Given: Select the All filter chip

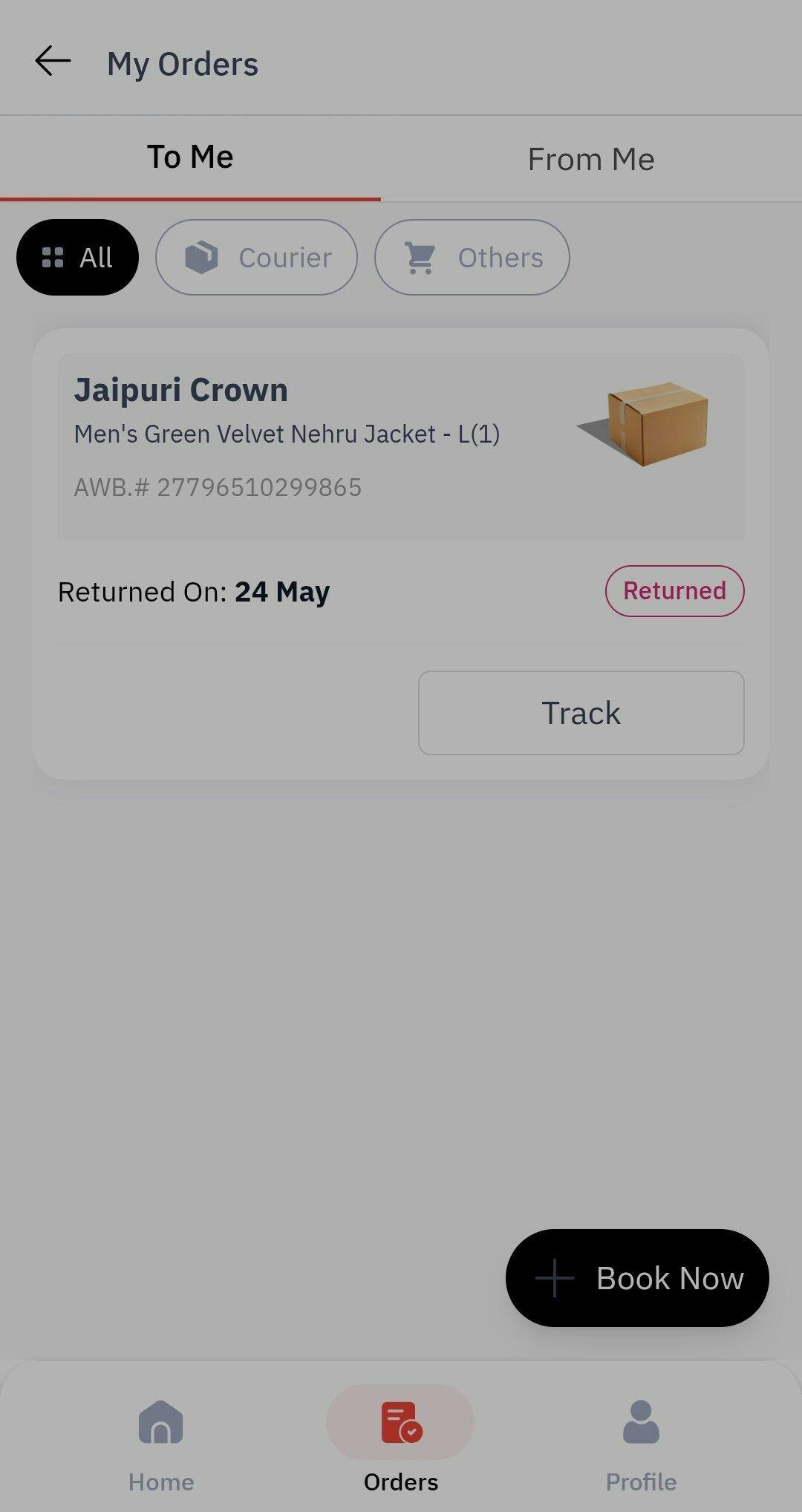Looking at the screenshot, I should pos(77,258).
